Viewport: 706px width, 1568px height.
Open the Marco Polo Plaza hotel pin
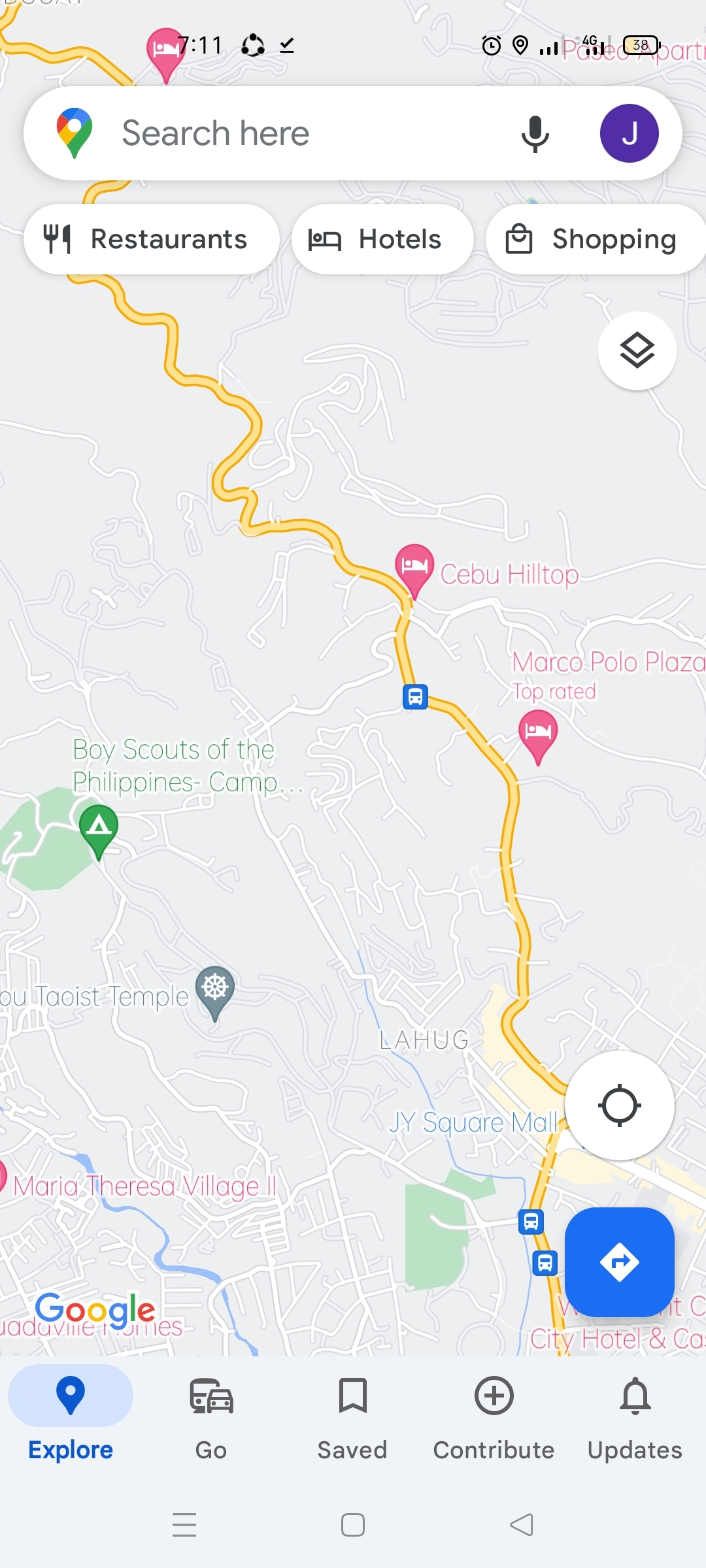(538, 733)
